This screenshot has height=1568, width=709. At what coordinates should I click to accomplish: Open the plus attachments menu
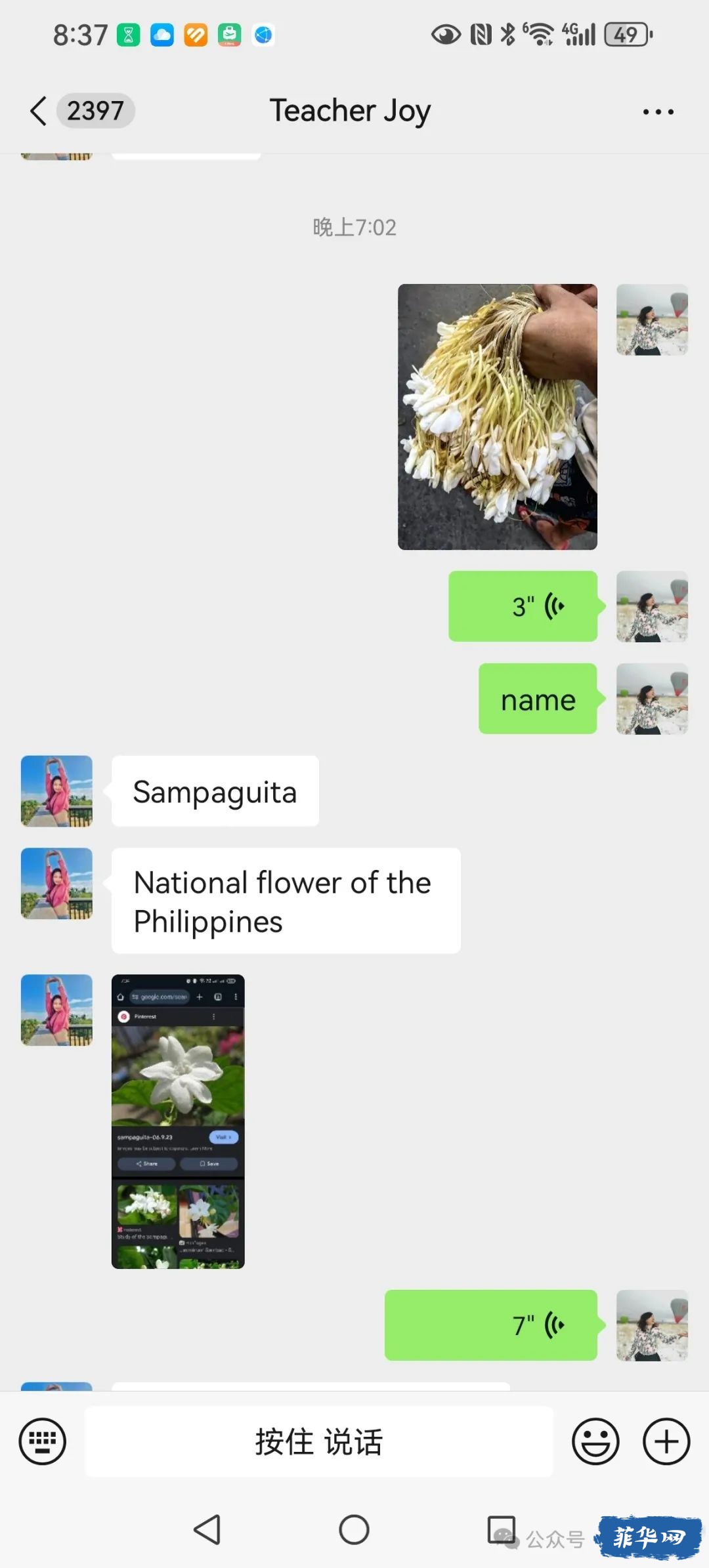tap(666, 1441)
